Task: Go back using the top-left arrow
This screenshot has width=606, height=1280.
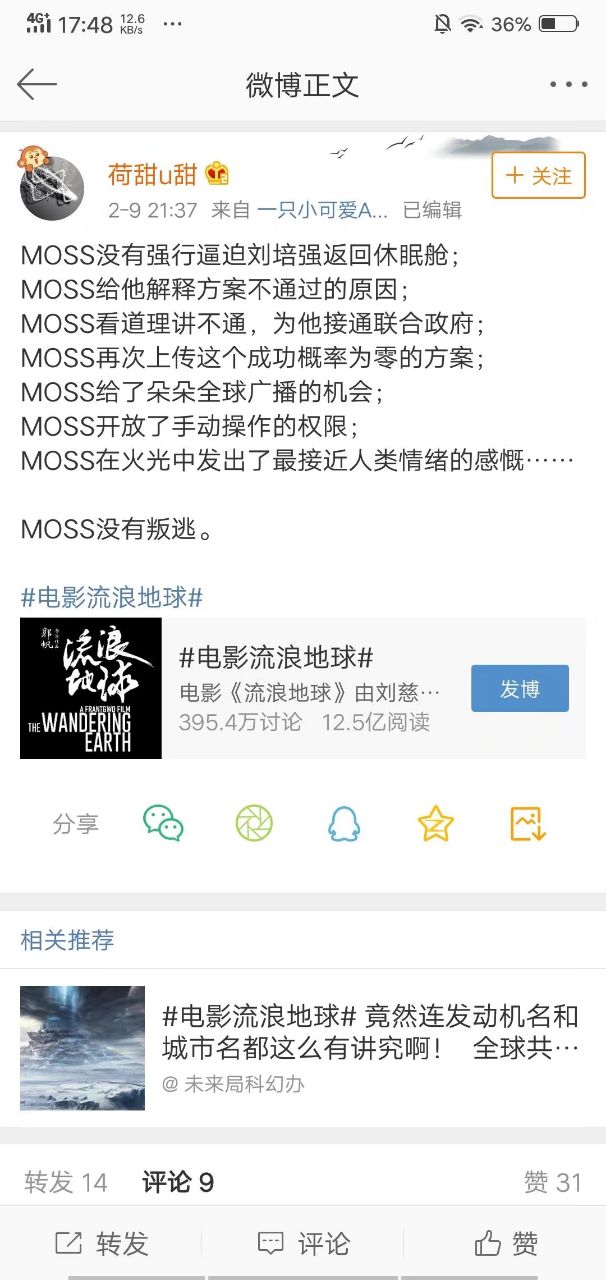Action: [37, 84]
